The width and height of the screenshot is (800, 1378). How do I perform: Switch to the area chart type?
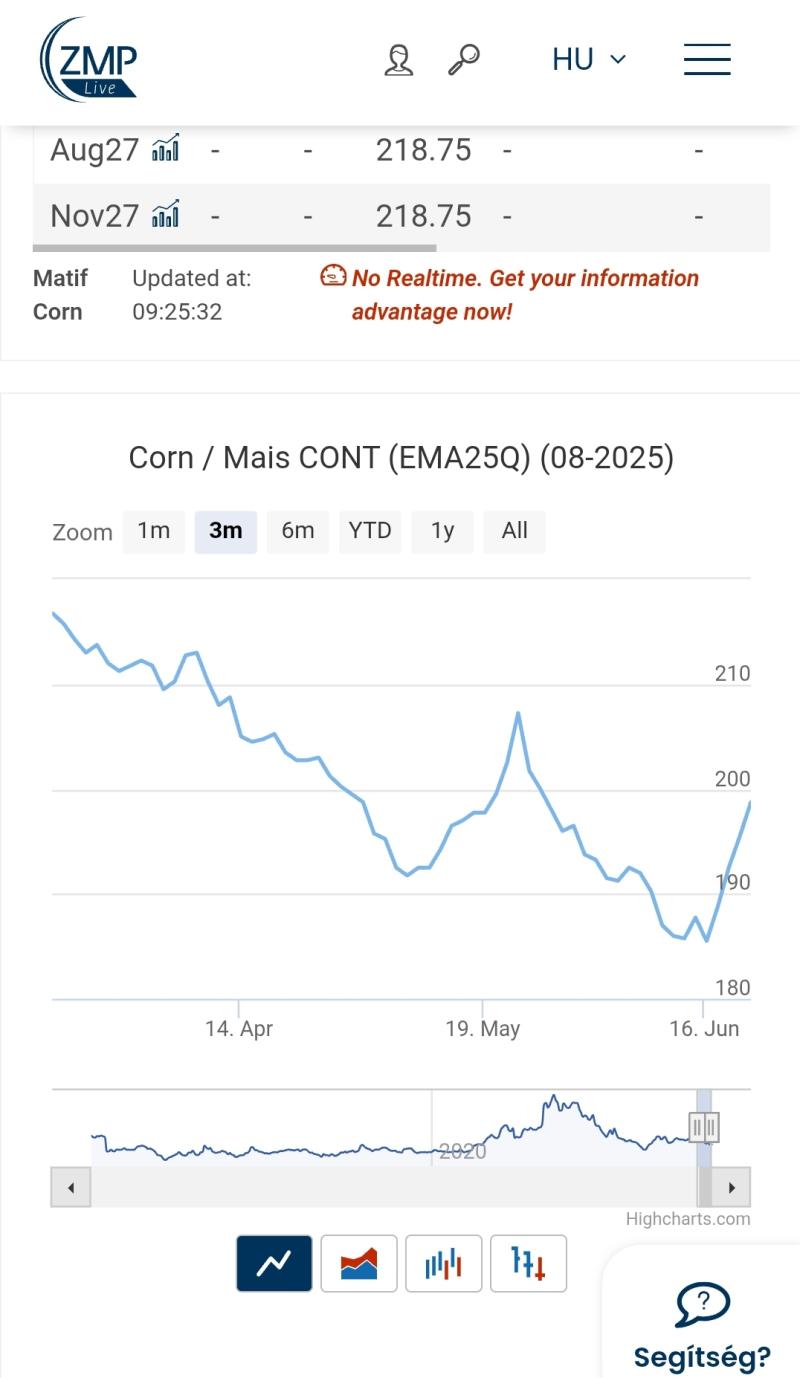point(359,1263)
